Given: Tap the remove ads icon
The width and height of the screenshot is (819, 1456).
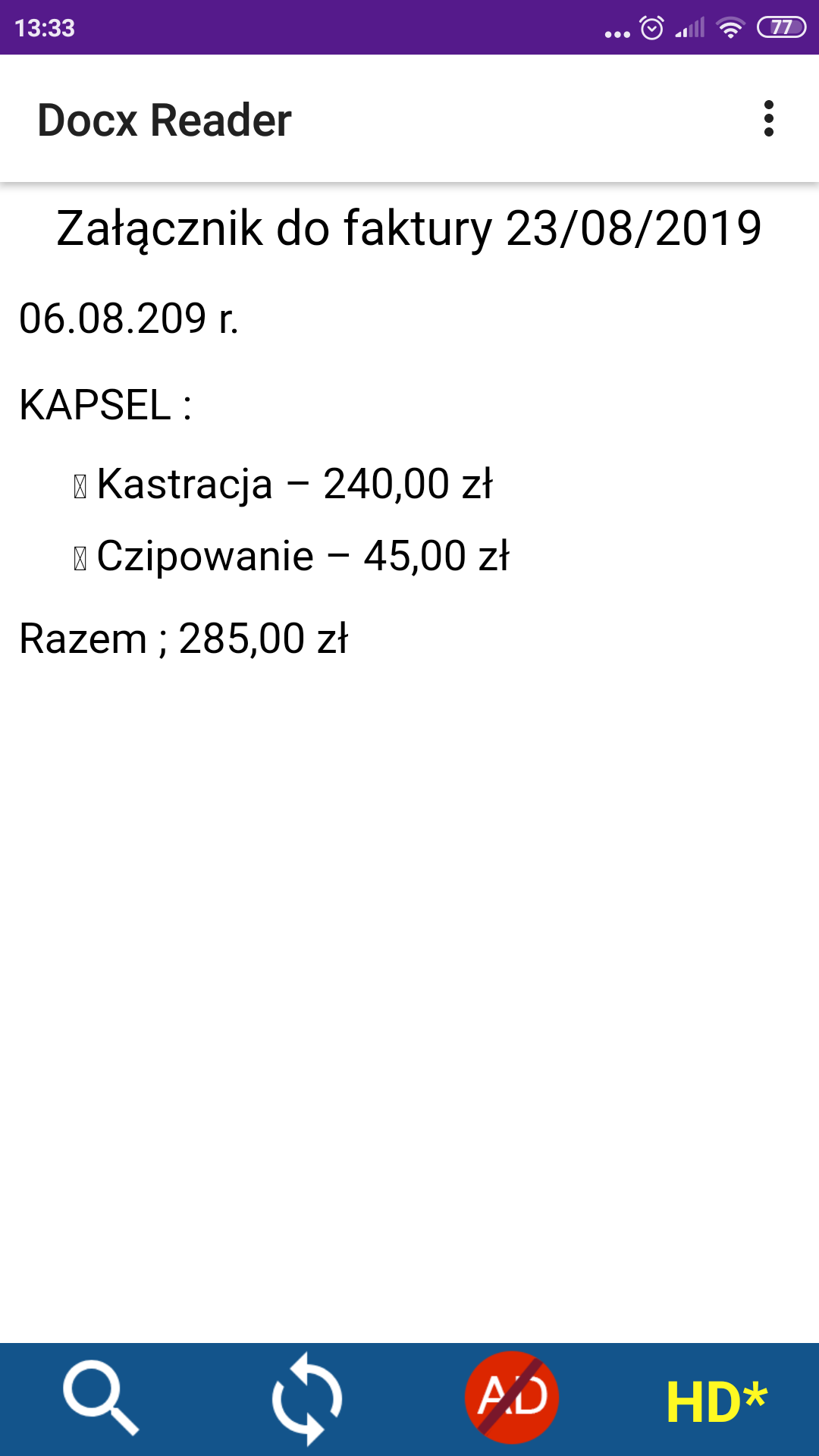Looking at the screenshot, I should click(x=512, y=1398).
